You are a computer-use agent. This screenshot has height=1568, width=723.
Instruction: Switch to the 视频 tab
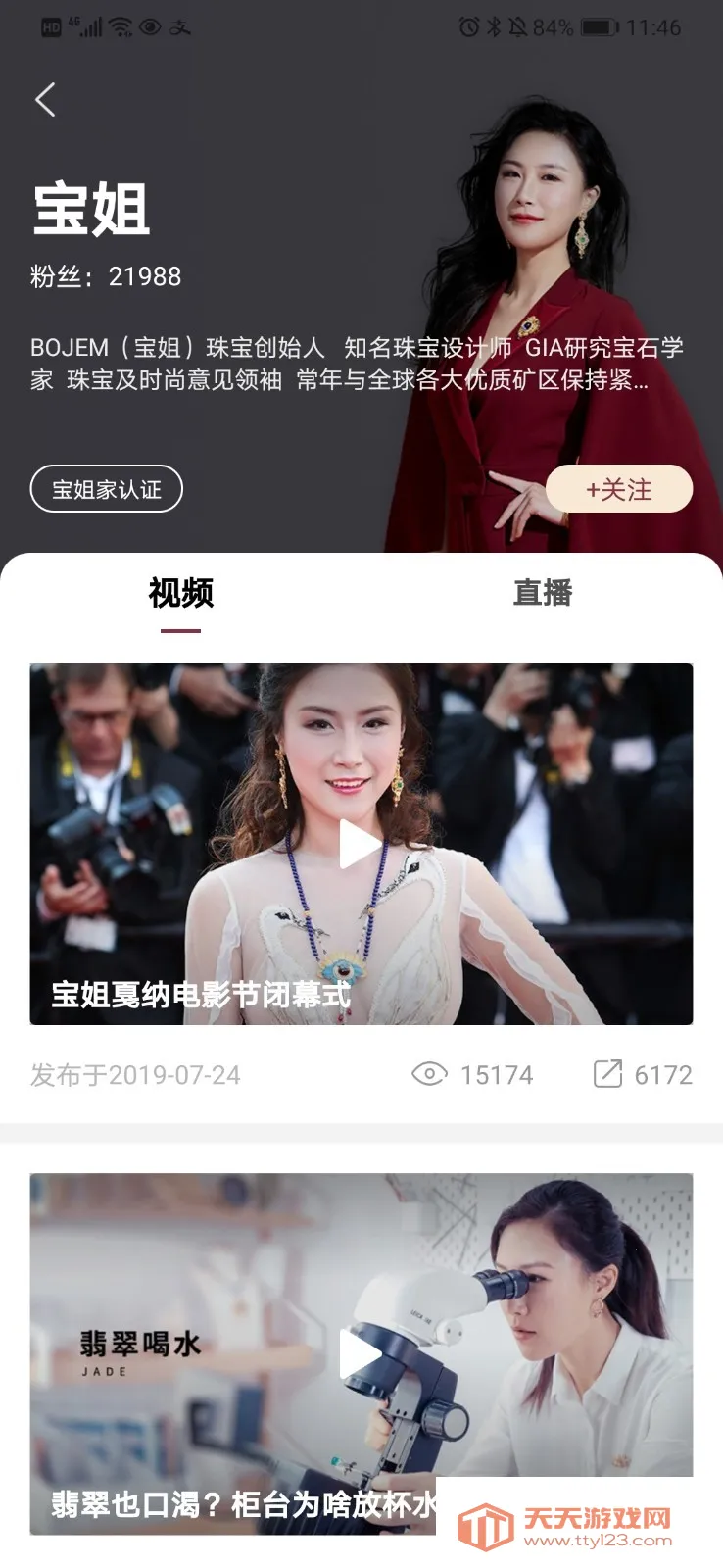[181, 593]
